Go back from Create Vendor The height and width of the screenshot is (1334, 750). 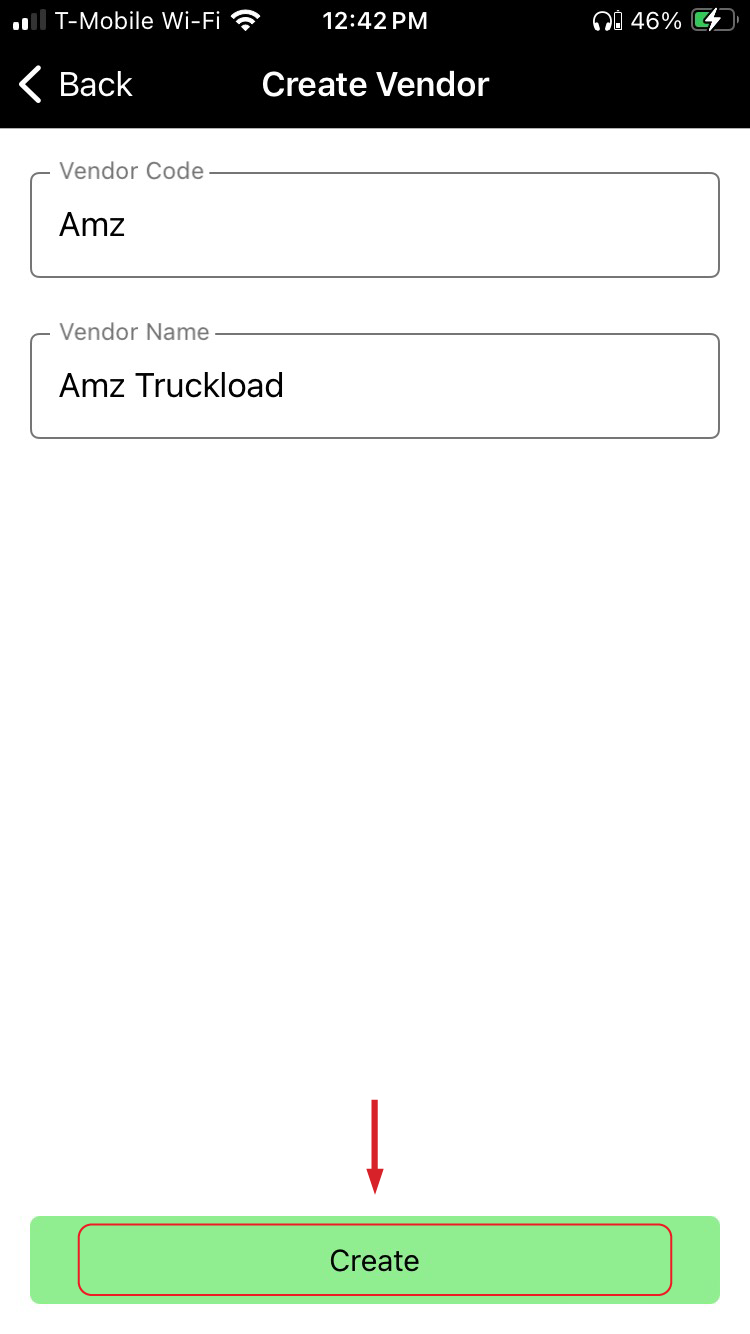76,85
